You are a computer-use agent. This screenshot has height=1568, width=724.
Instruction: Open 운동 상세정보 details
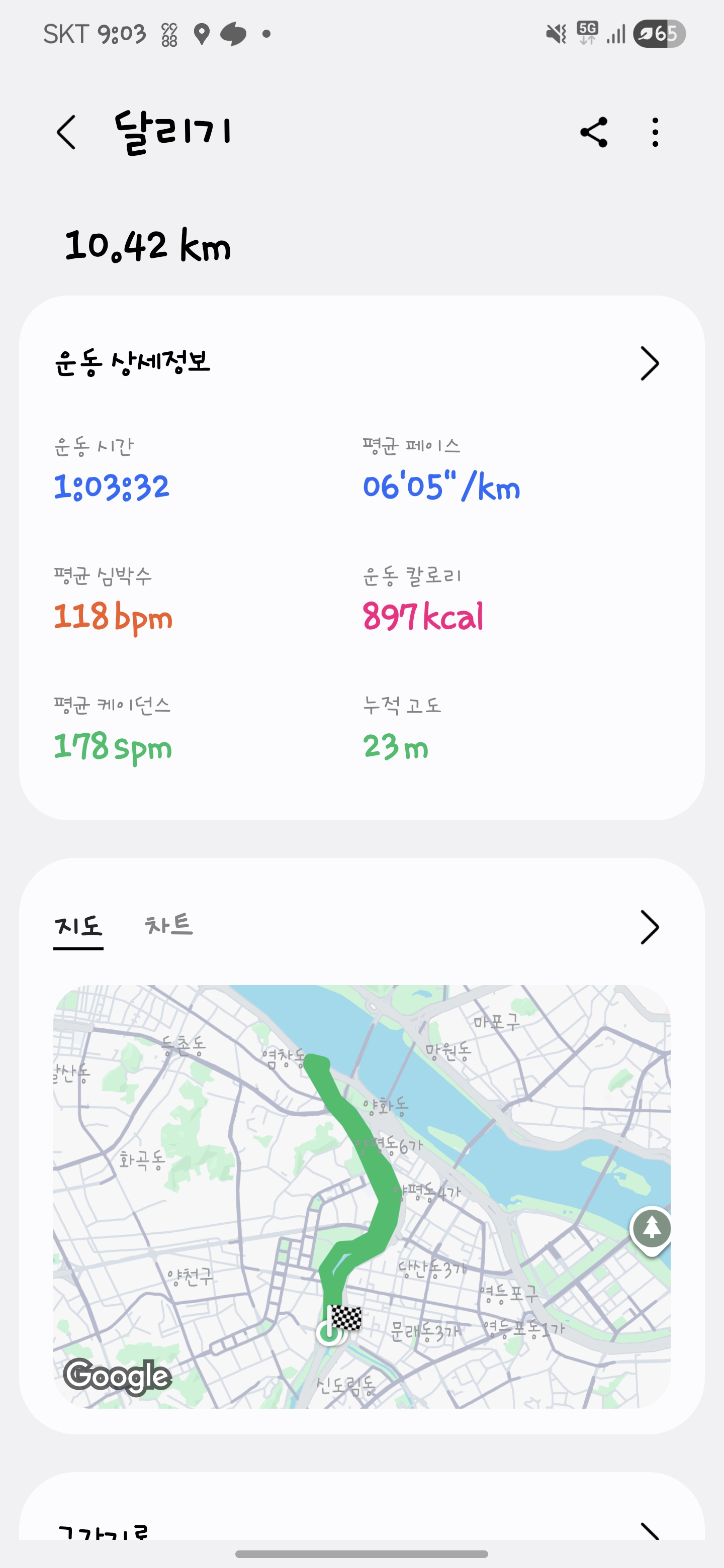click(x=649, y=363)
